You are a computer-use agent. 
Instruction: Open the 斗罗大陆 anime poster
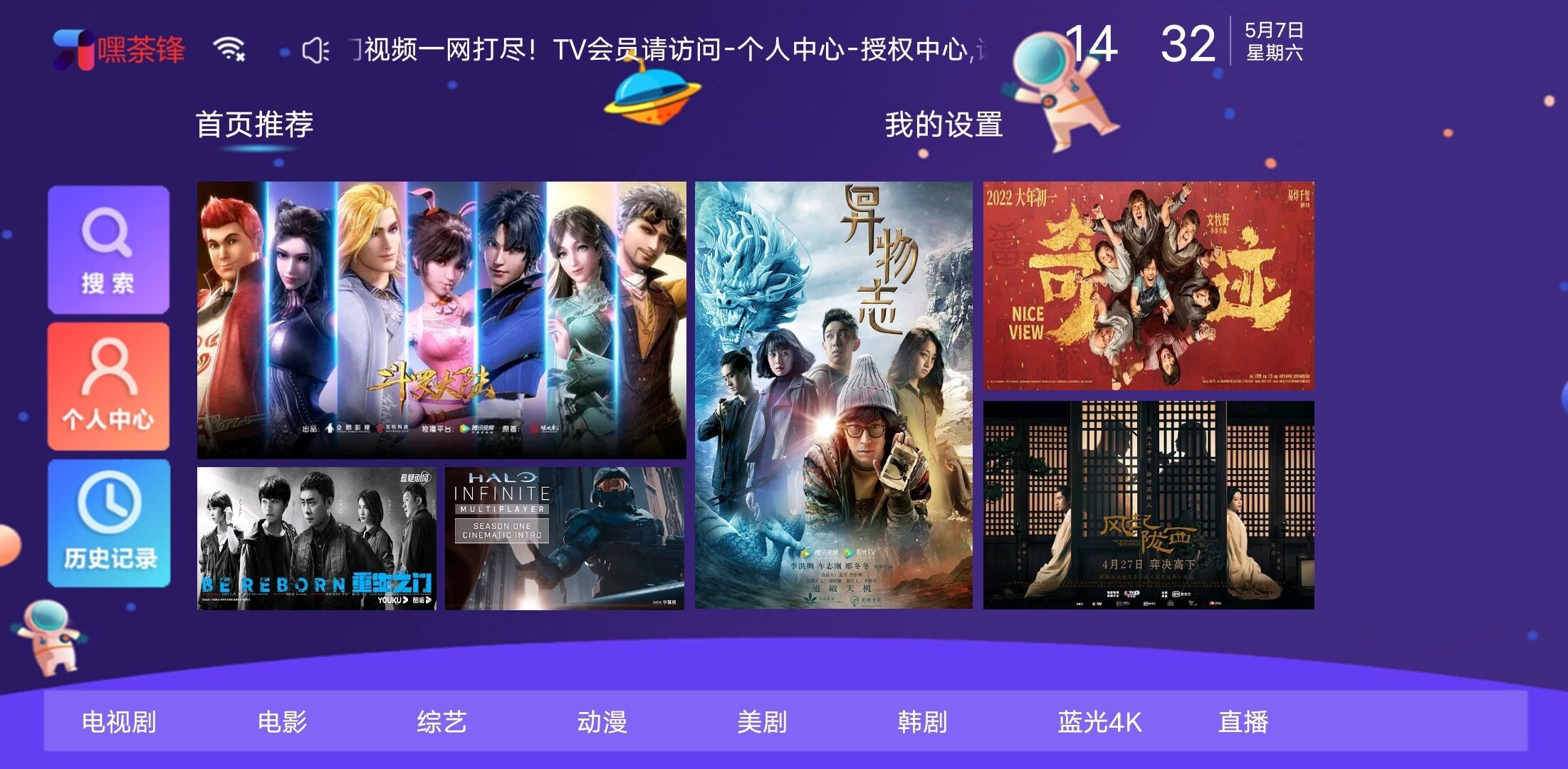[x=441, y=320]
